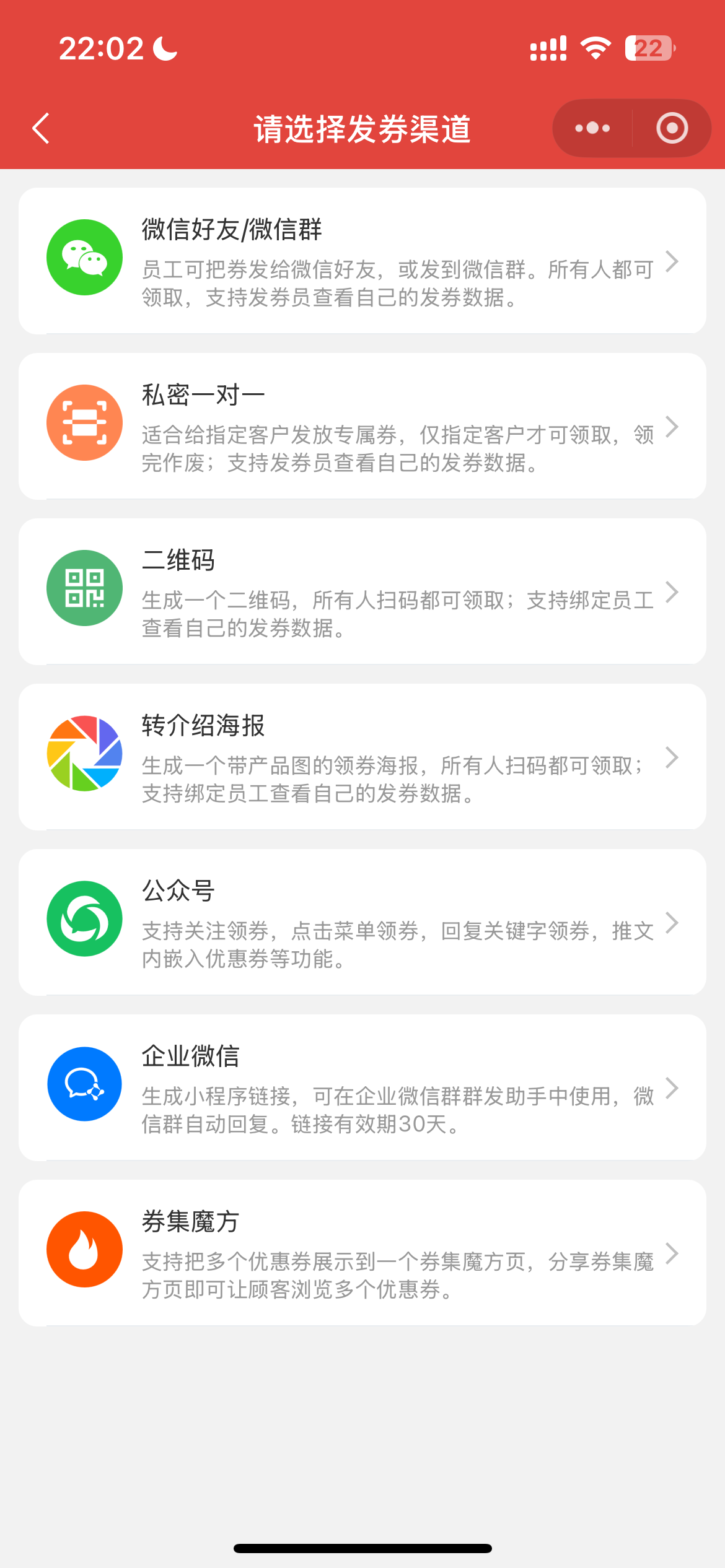Open the mini program more-options menu

[x=592, y=128]
